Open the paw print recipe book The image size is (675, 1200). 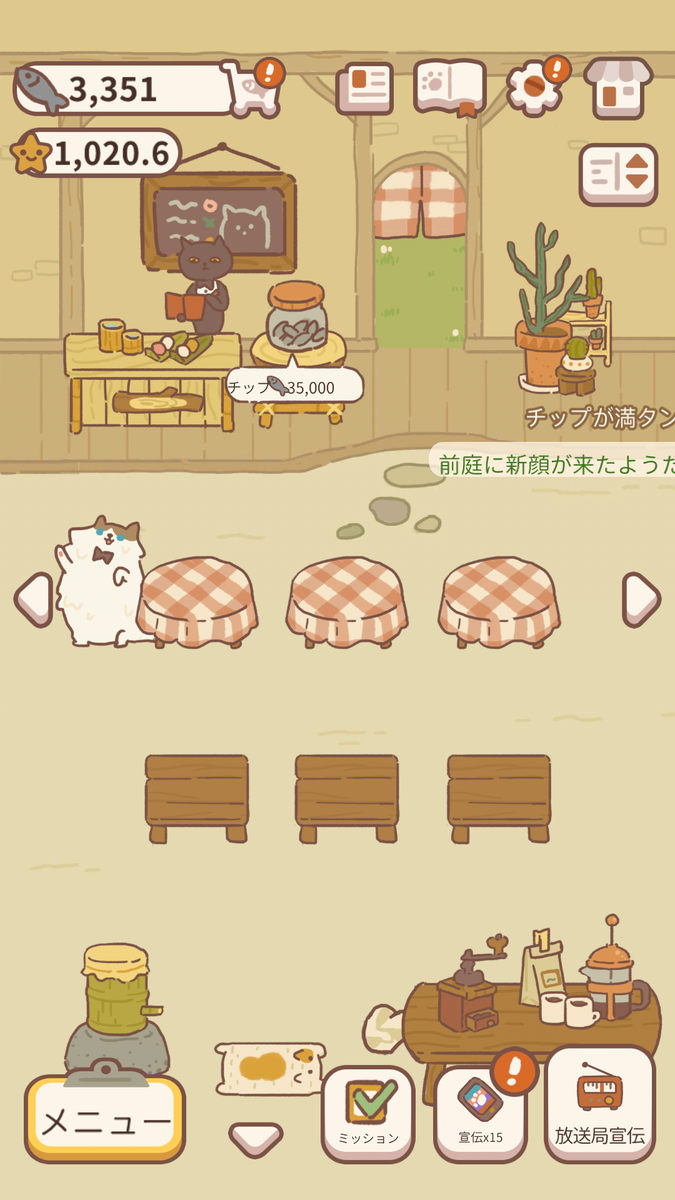point(449,88)
